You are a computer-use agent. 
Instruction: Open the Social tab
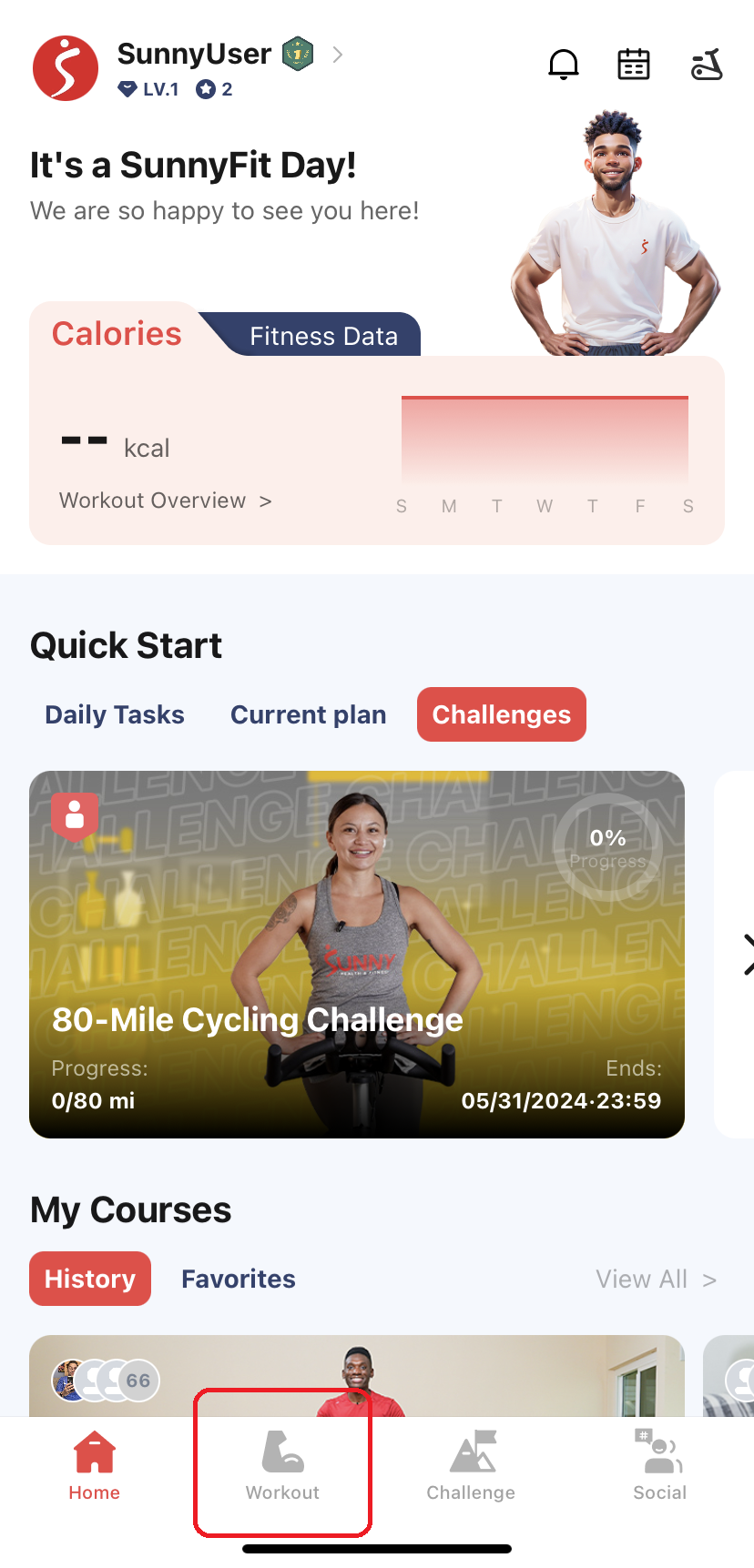tap(659, 1463)
